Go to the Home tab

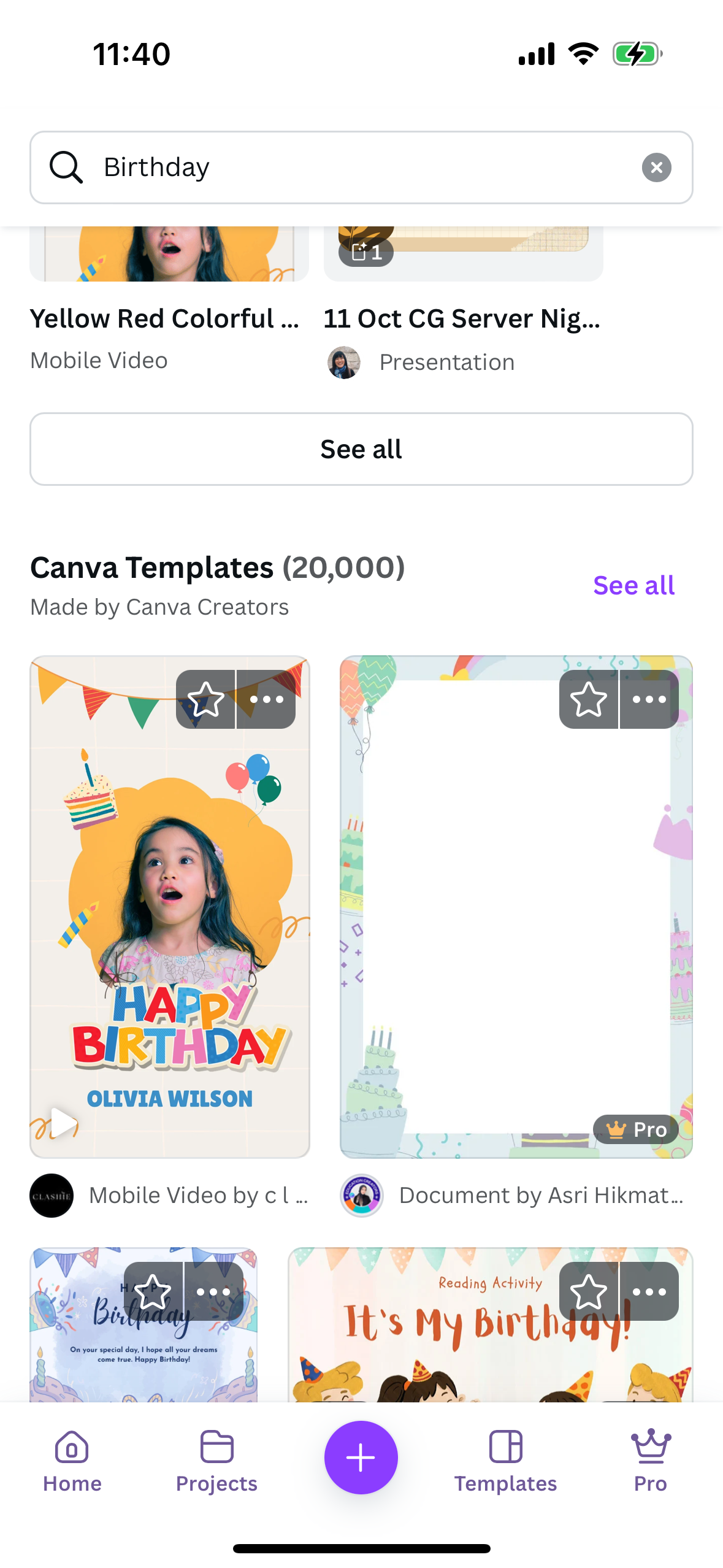coord(72,1461)
